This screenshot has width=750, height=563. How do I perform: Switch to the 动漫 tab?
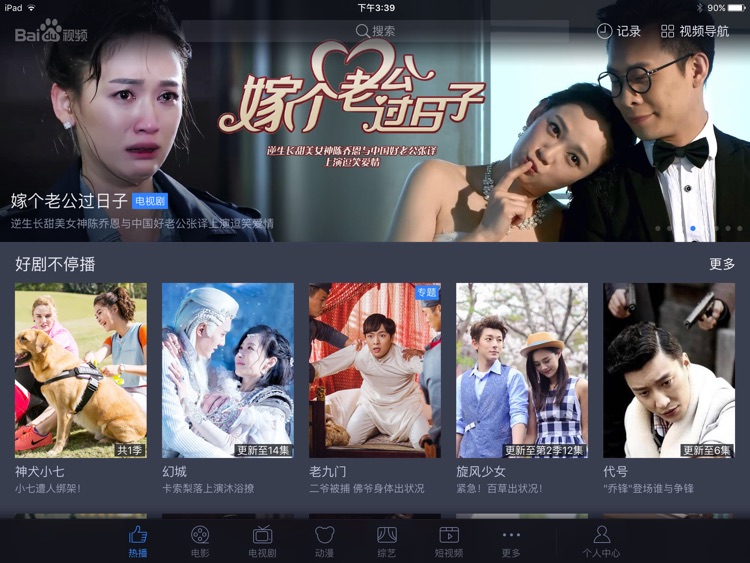pos(324,541)
